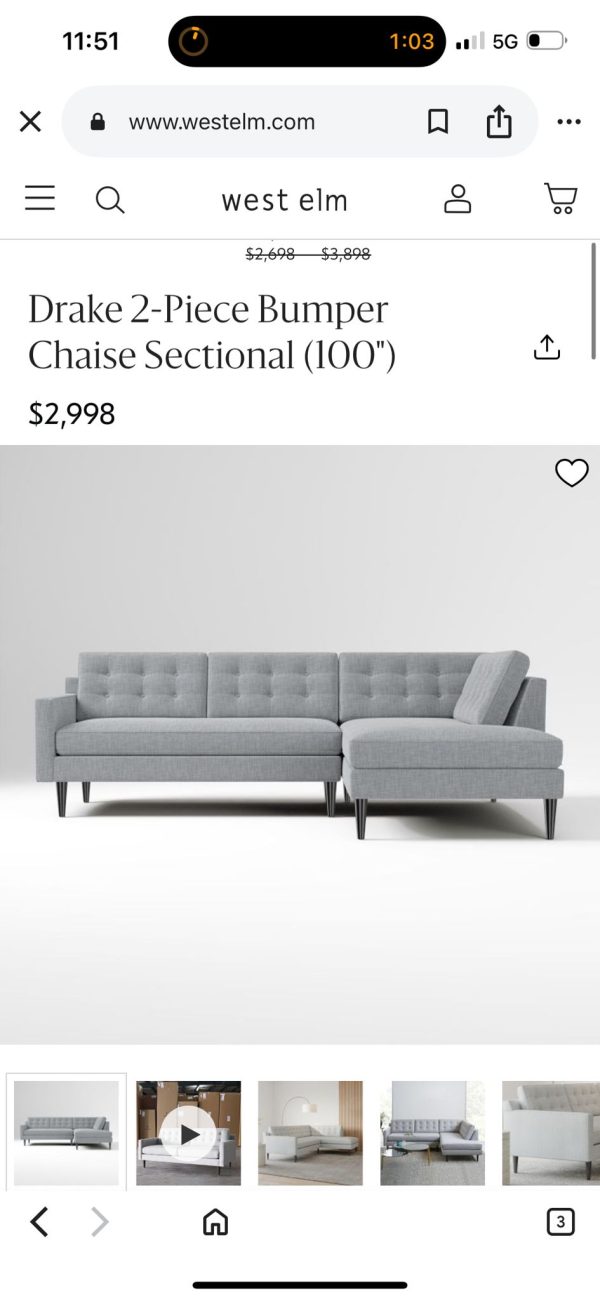Go to the browser home page

(215, 1221)
